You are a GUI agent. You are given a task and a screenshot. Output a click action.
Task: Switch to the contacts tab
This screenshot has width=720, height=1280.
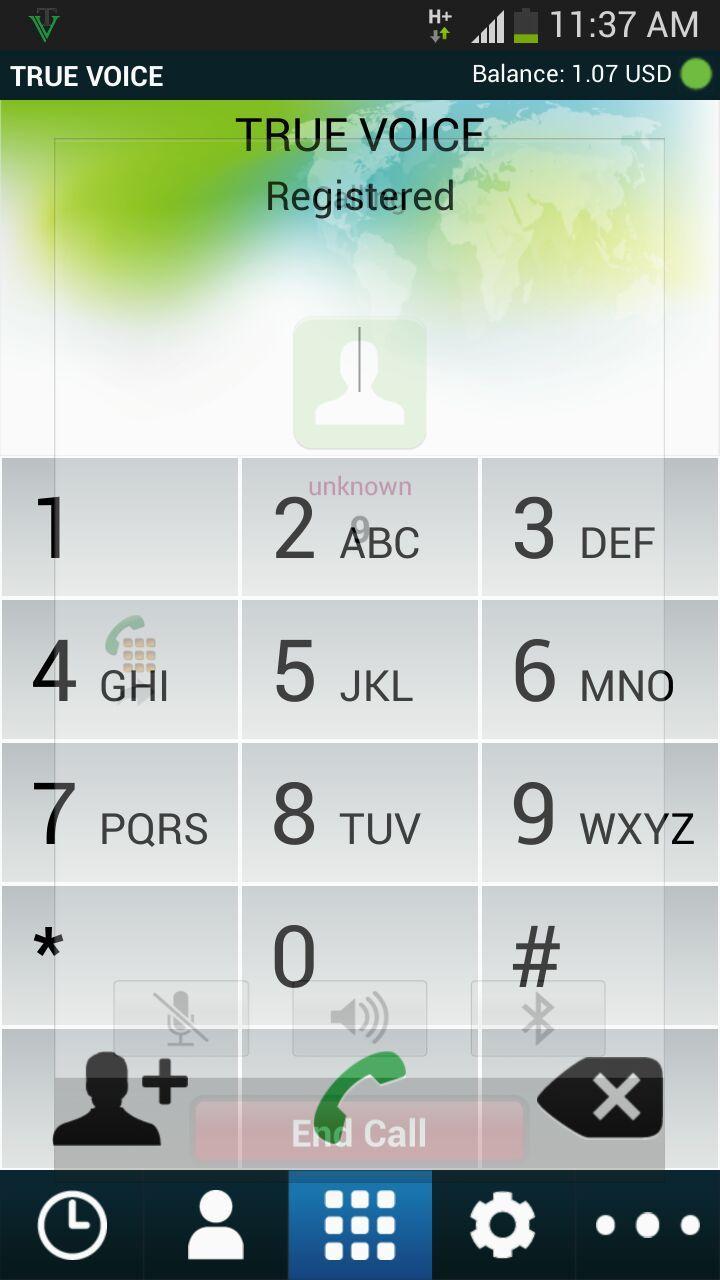(x=216, y=1225)
